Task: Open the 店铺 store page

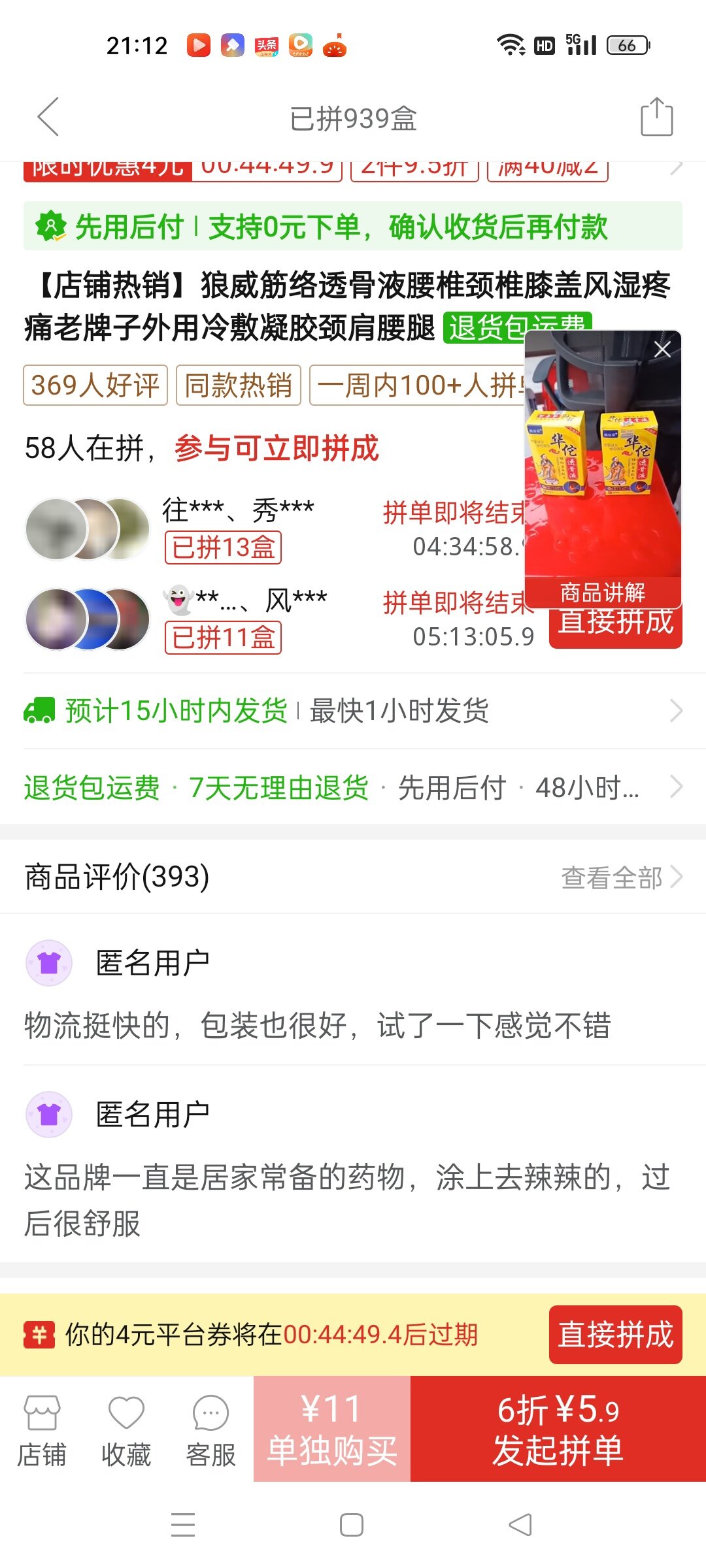Action: coord(42,1431)
